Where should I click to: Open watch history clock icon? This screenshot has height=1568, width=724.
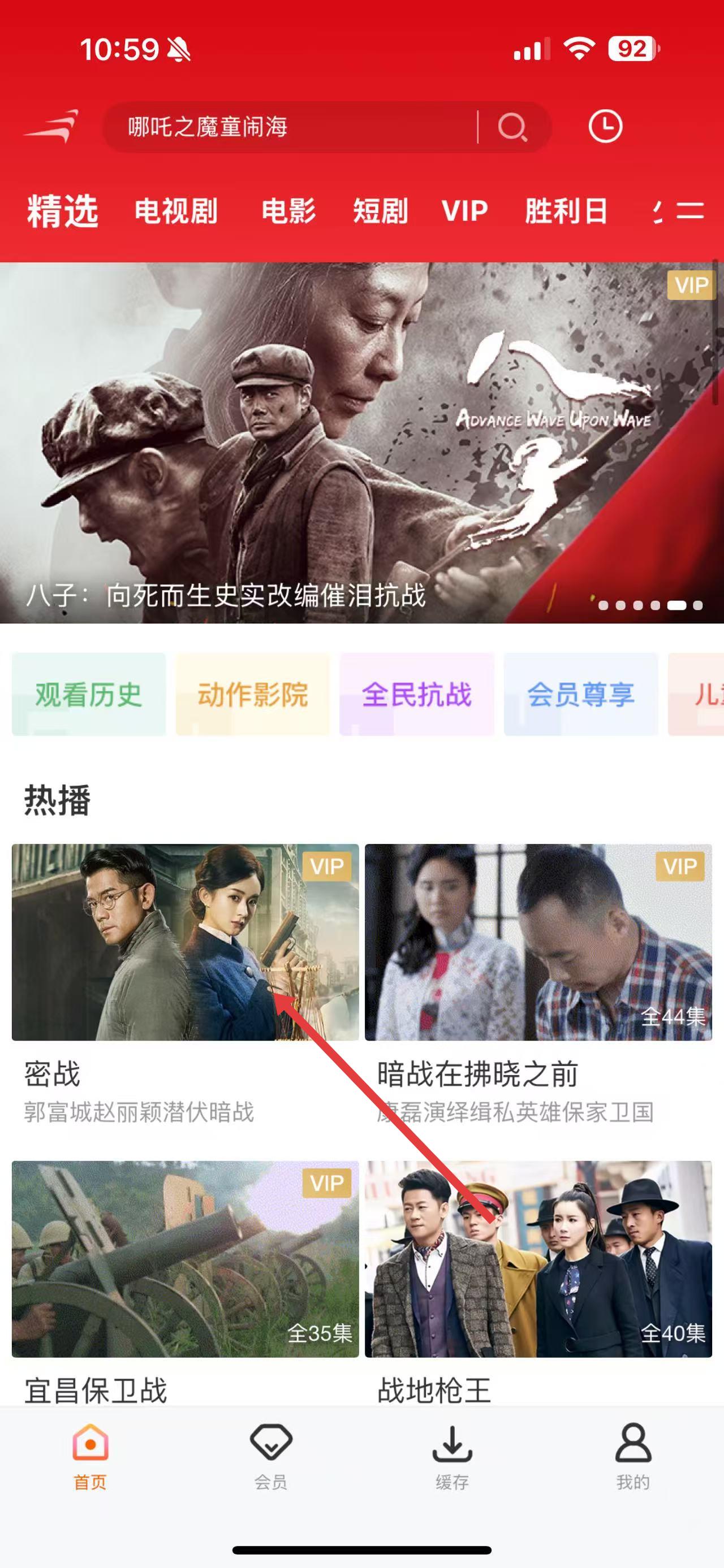tap(605, 127)
